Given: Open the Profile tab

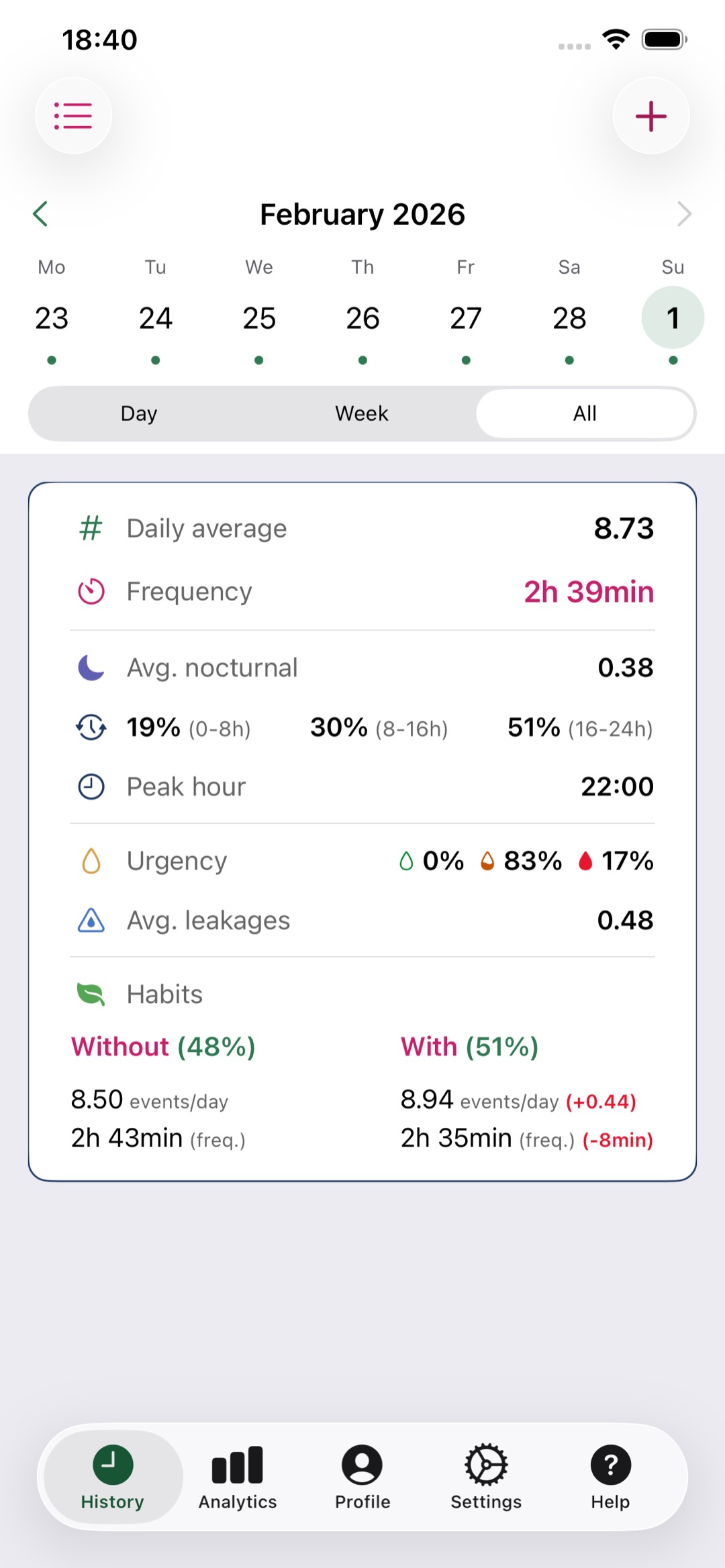Looking at the screenshot, I should pyautogui.click(x=362, y=1477).
